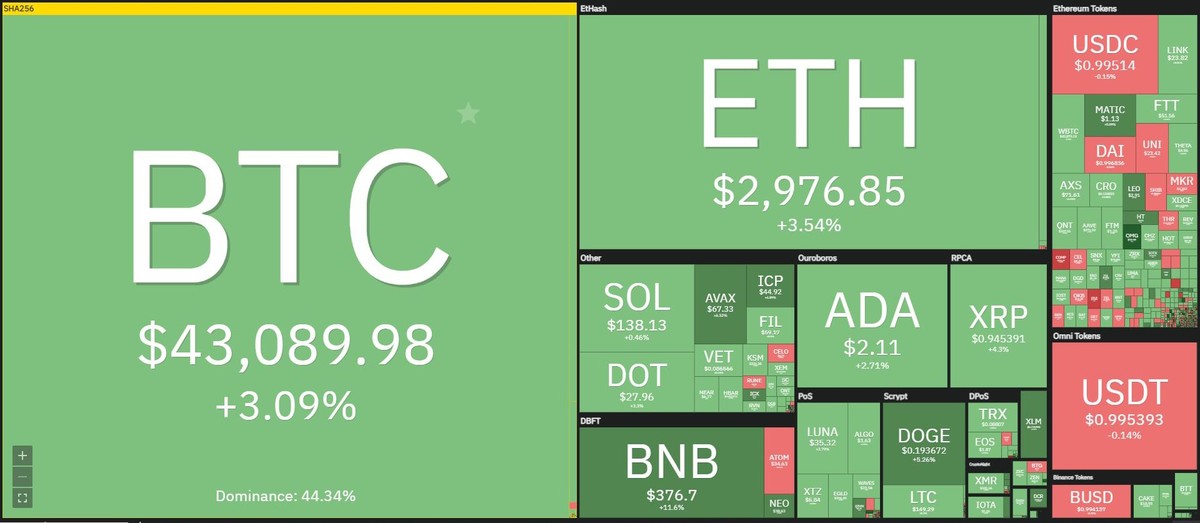Image resolution: width=1200 pixels, height=523 pixels.
Task: Open the DOT tile
Action: click(636, 382)
